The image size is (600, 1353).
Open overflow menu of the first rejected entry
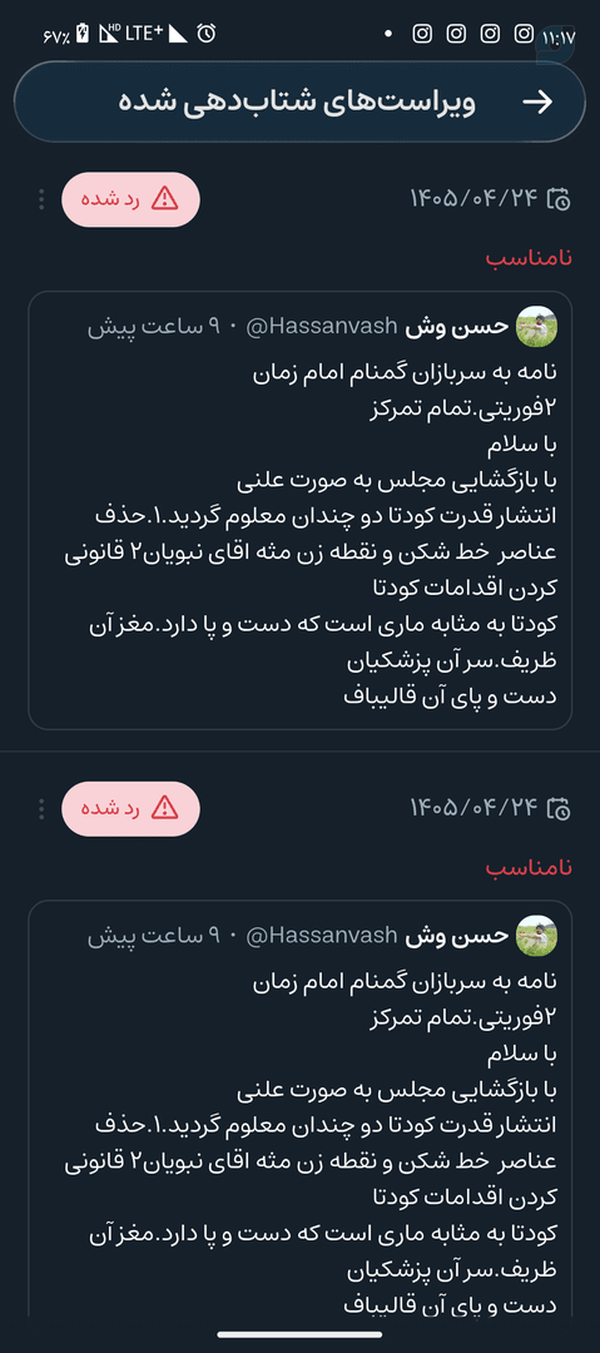click(41, 199)
